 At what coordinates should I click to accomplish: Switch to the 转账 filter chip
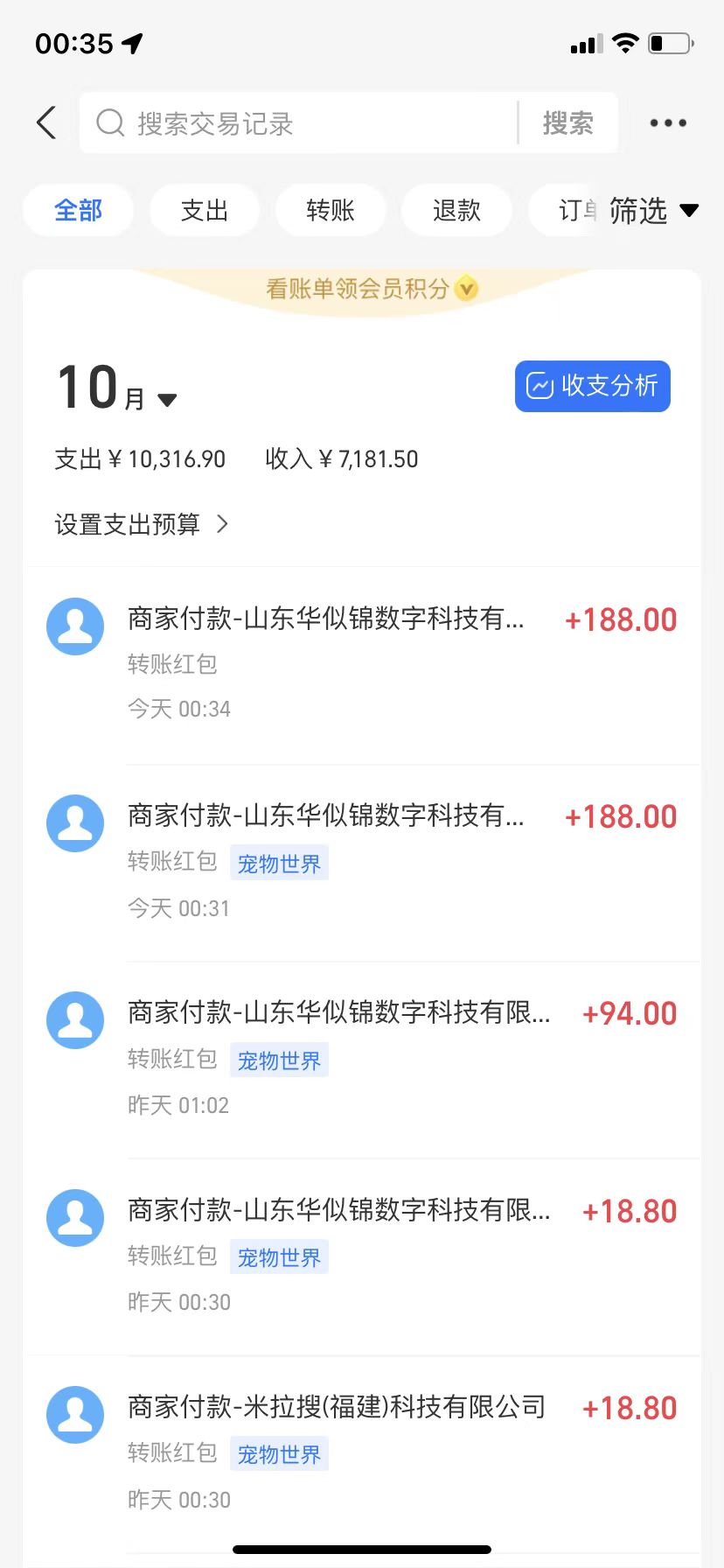coord(330,210)
